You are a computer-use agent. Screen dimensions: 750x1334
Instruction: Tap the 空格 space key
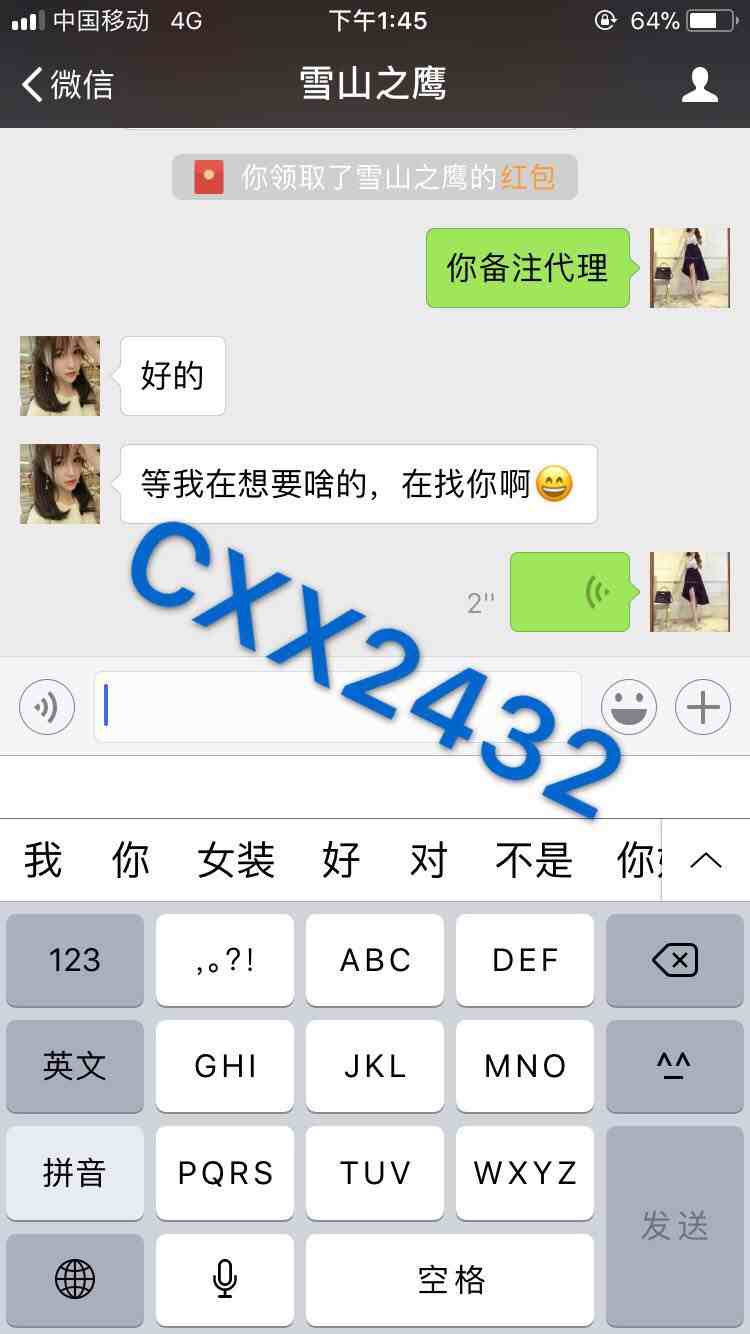click(450, 1278)
